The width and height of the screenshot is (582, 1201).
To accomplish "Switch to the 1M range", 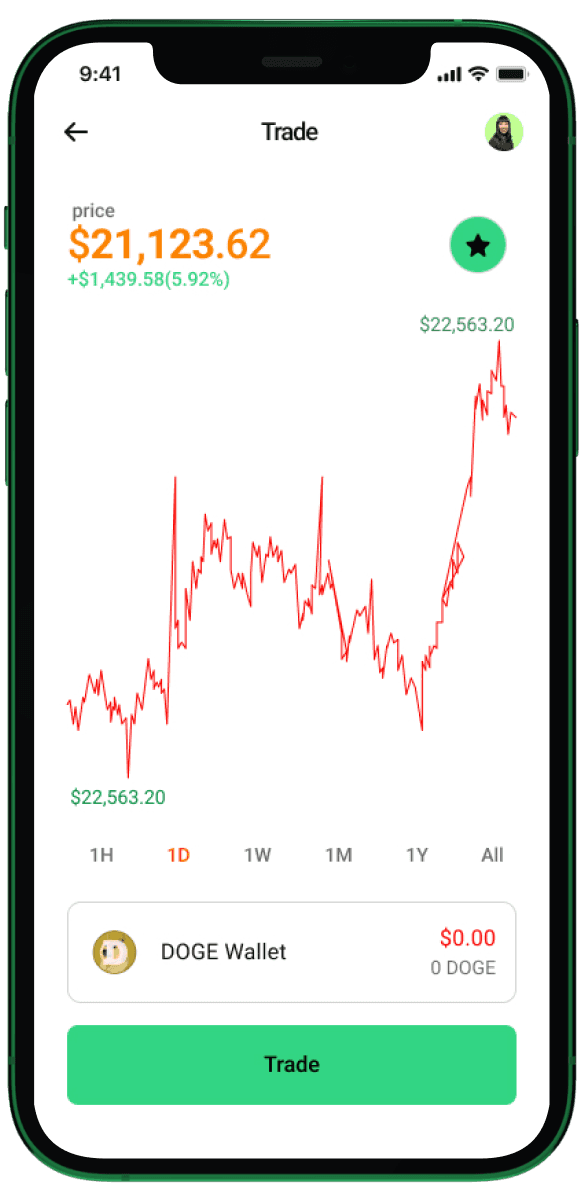I will (x=338, y=855).
